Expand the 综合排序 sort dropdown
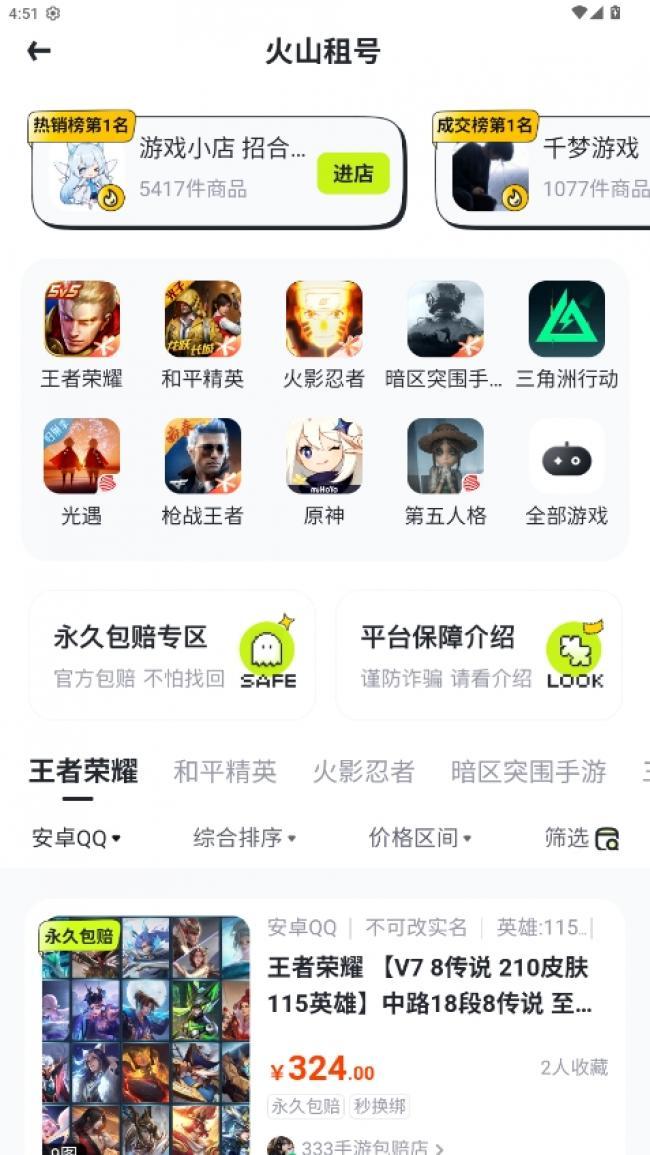Screen dimensions: 650x1155 pos(244,838)
